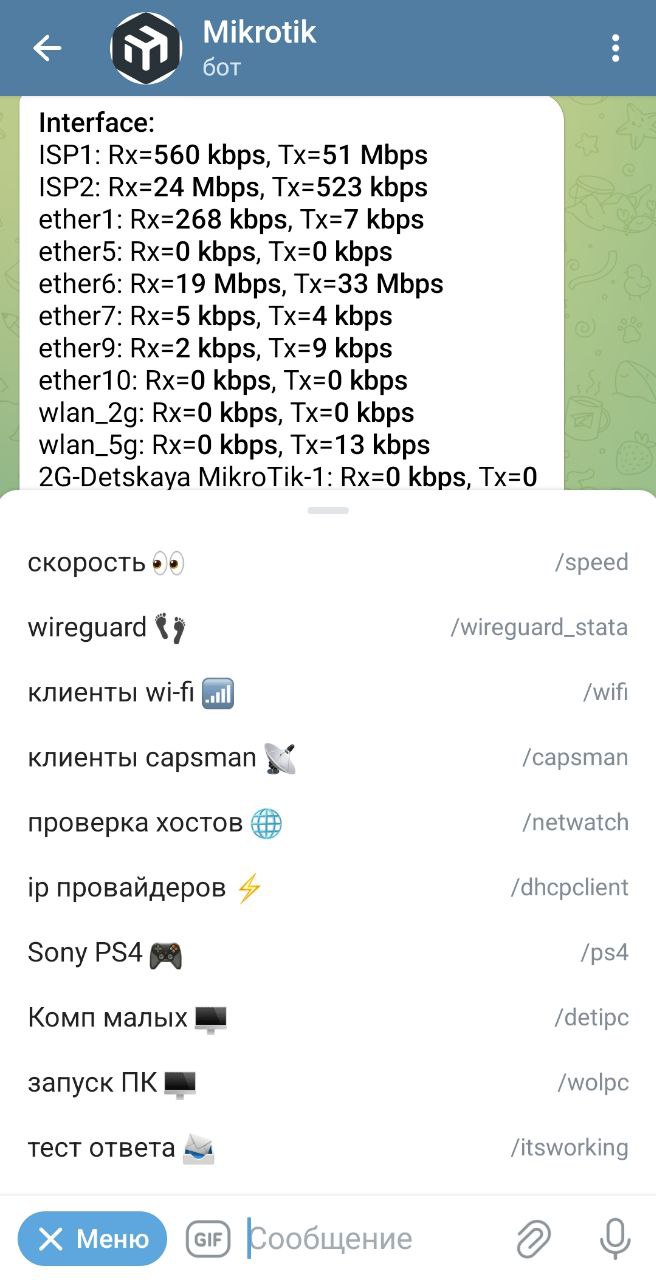
Task: Attach a file with the paperclip
Action: [534, 1239]
